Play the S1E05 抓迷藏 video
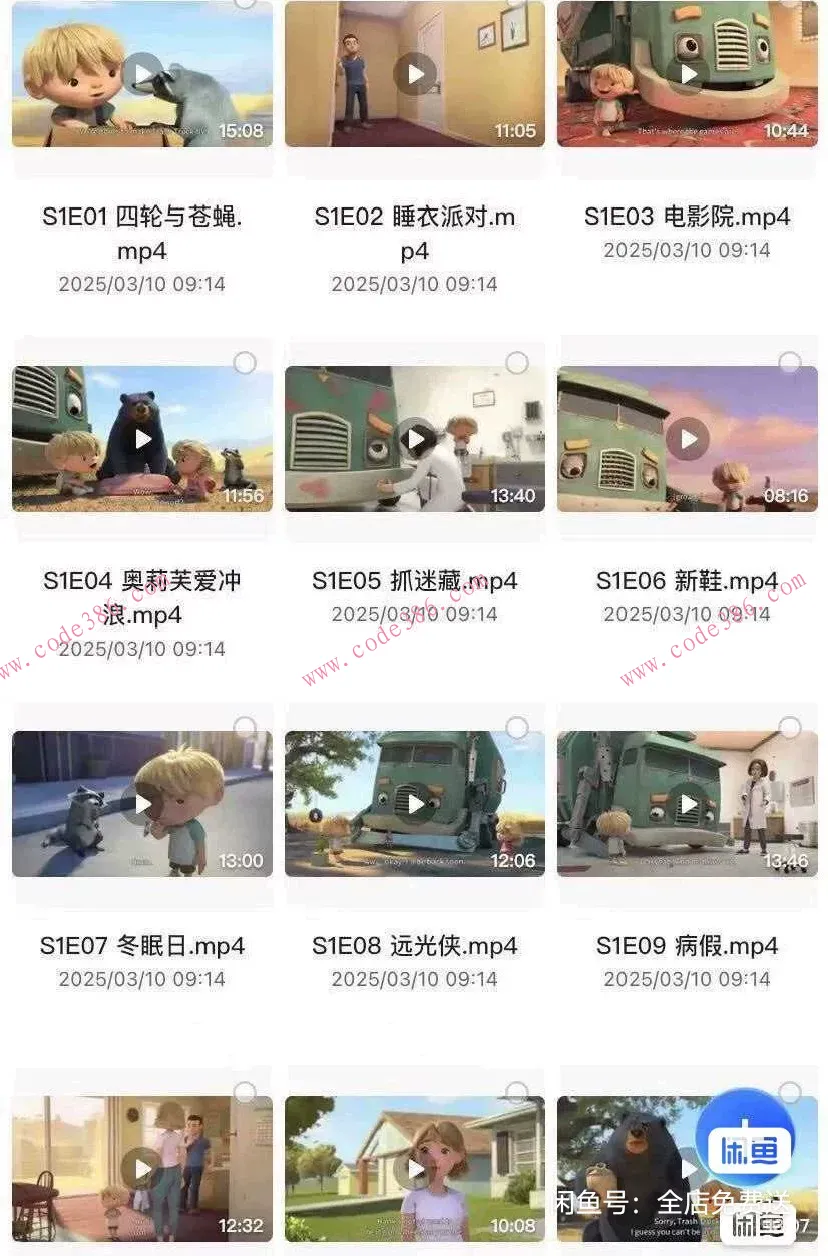Viewport: 828px width, 1256px height. tap(414, 439)
